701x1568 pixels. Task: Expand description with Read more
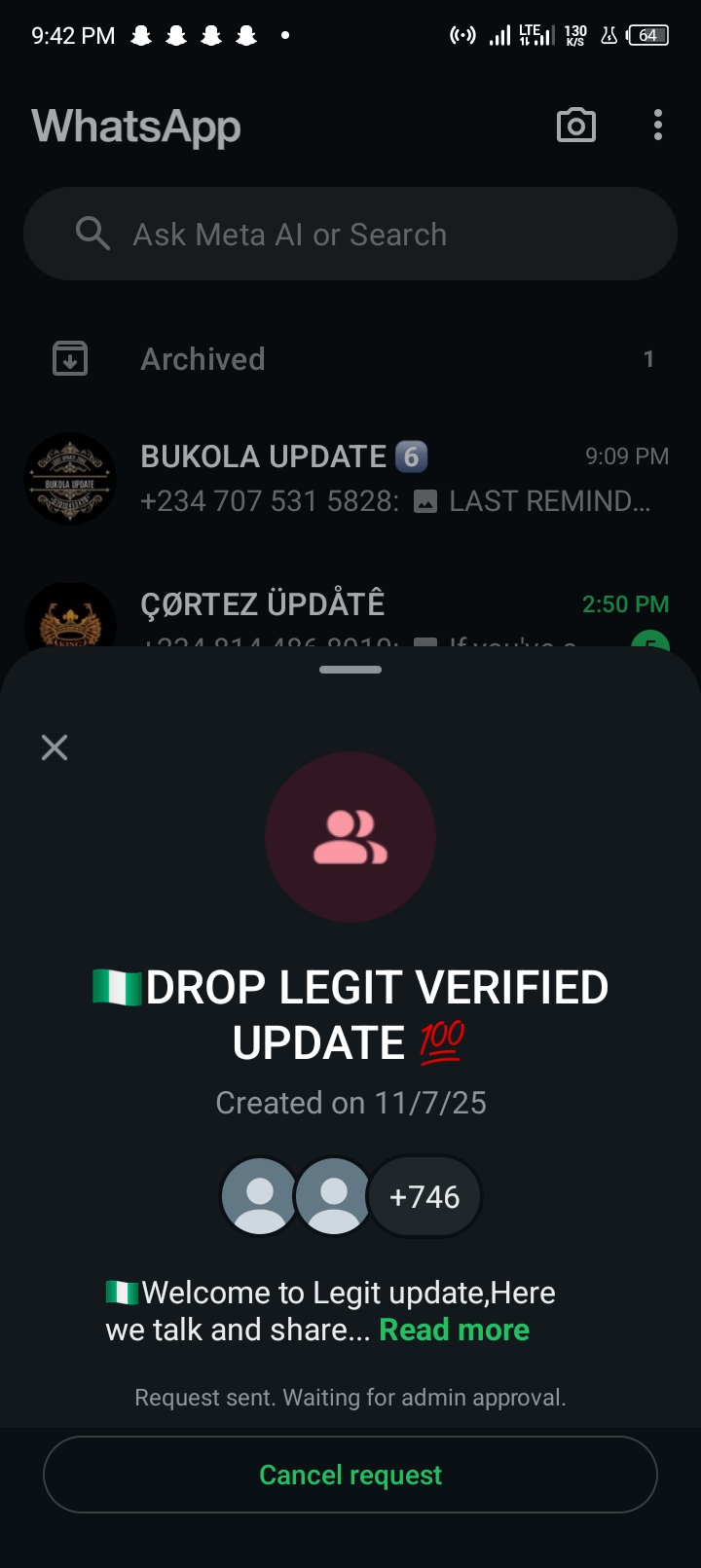click(x=454, y=1330)
